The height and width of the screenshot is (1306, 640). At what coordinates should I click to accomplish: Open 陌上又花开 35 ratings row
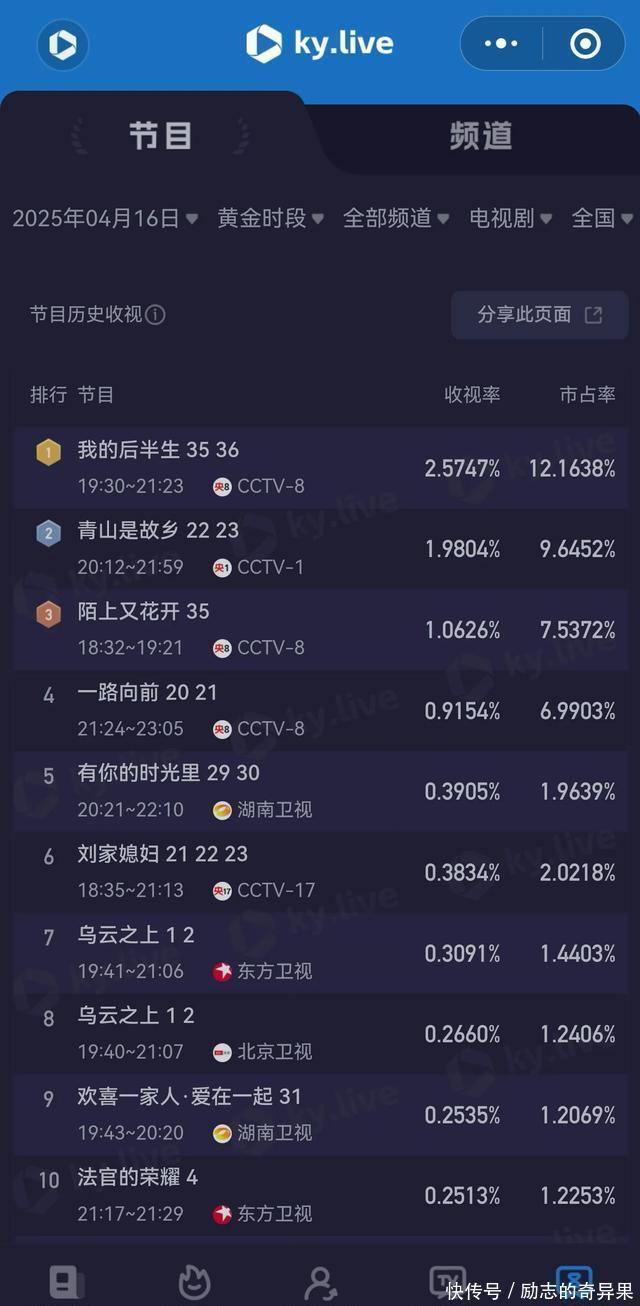click(x=144, y=611)
